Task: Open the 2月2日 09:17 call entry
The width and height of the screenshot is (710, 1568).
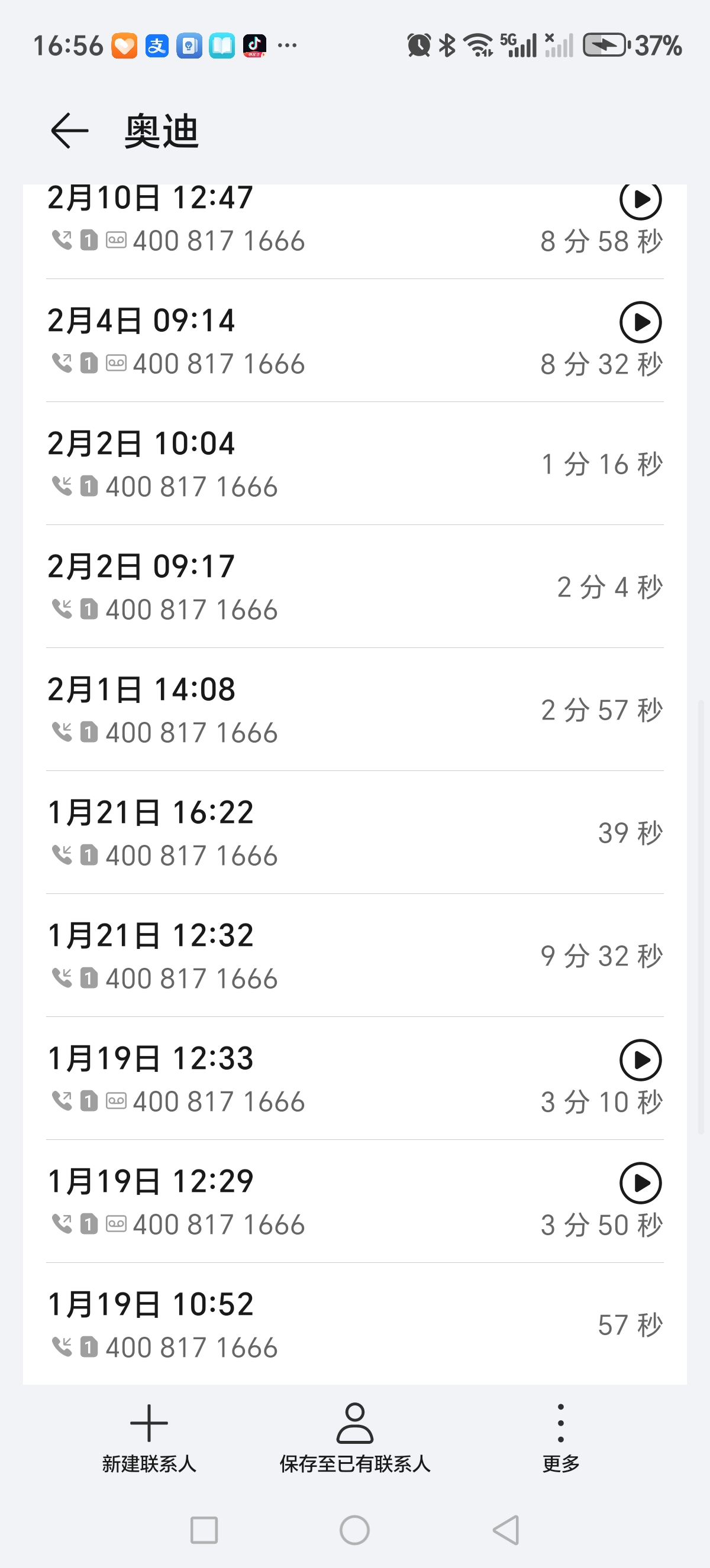Action: 354,587
